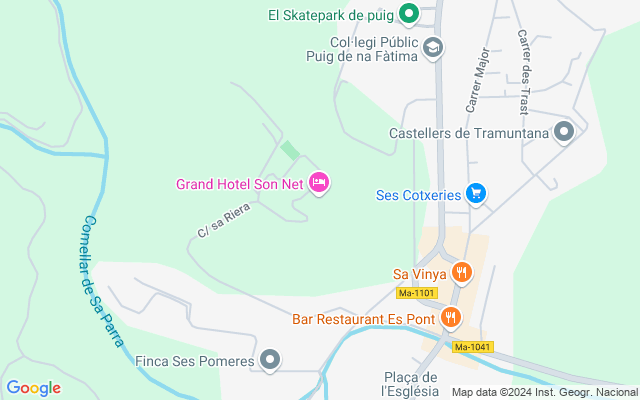The image size is (640, 400).
Task: Open the Castellers de Tramuntana place pin
Action: point(564,132)
